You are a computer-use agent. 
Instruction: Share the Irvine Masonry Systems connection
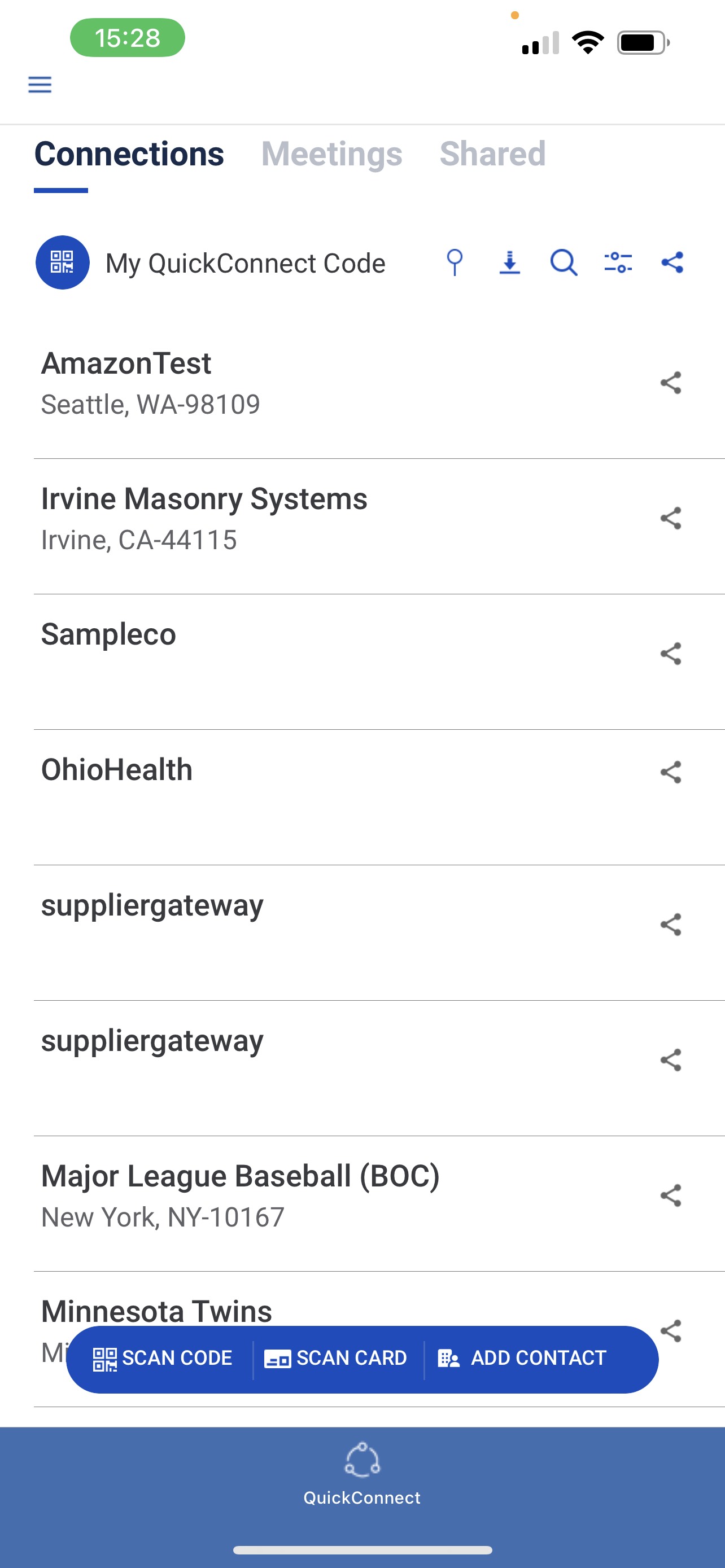pyautogui.click(x=670, y=519)
